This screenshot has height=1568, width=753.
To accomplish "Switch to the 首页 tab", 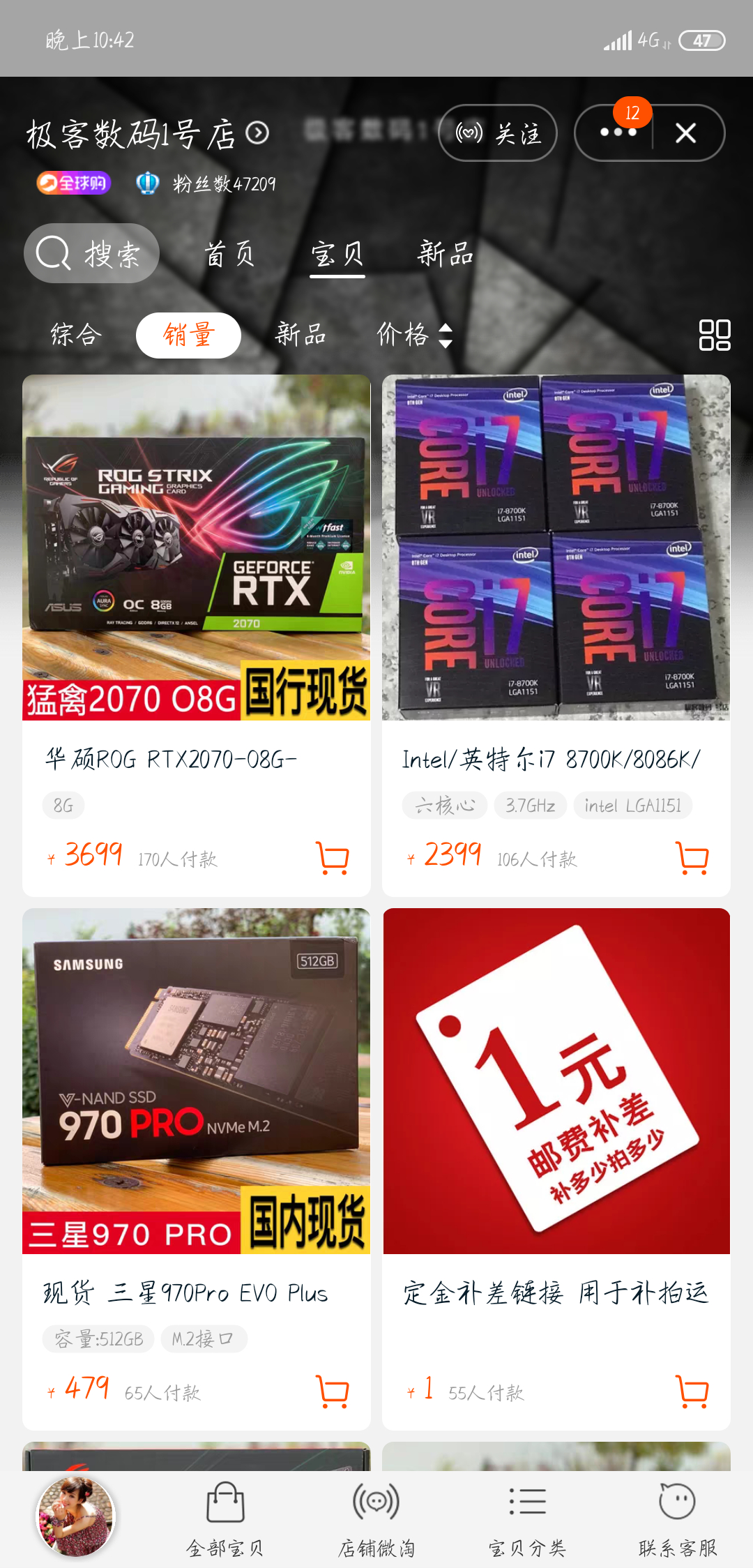I will pyautogui.click(x=229, y=254).
